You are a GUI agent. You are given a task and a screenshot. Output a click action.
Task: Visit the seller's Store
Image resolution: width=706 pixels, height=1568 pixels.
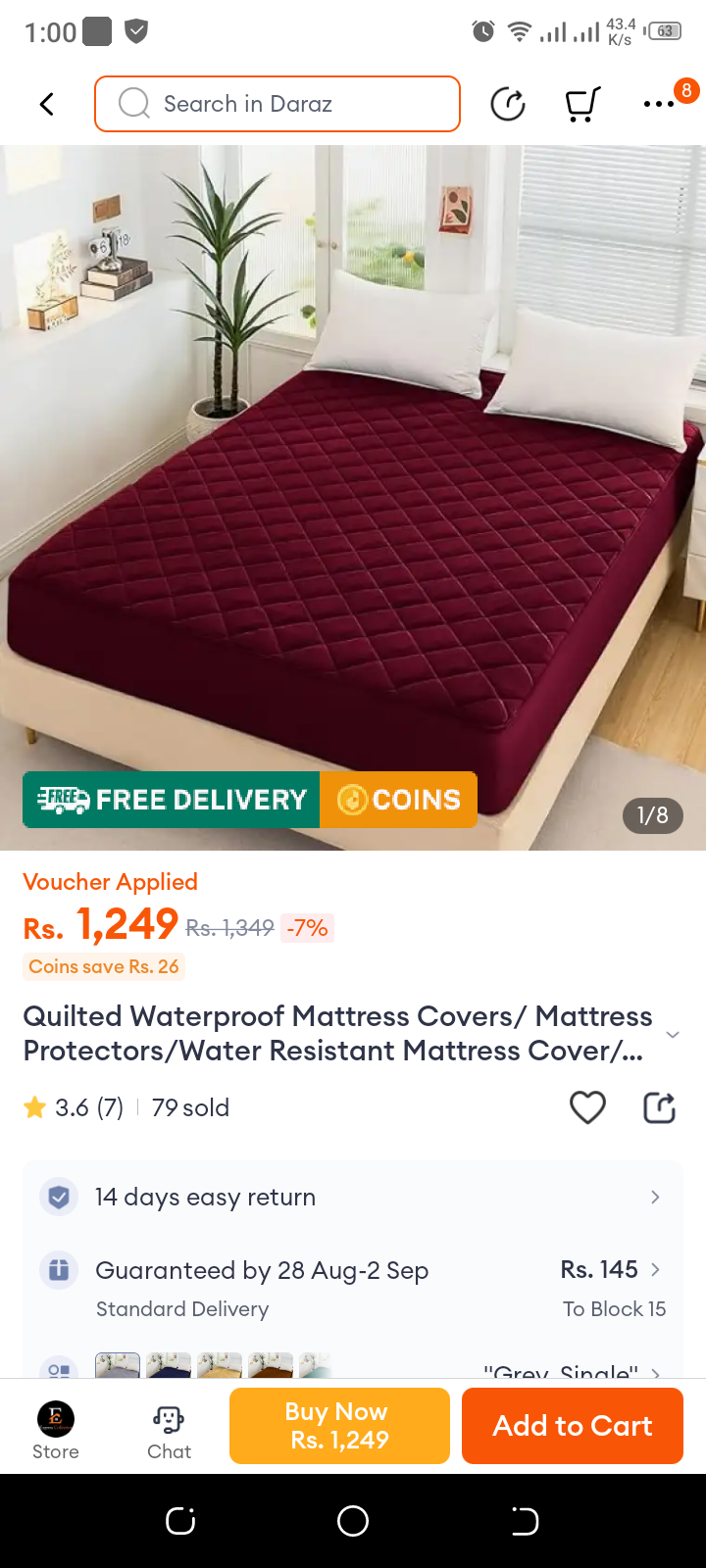click(x=56, y=1431)
